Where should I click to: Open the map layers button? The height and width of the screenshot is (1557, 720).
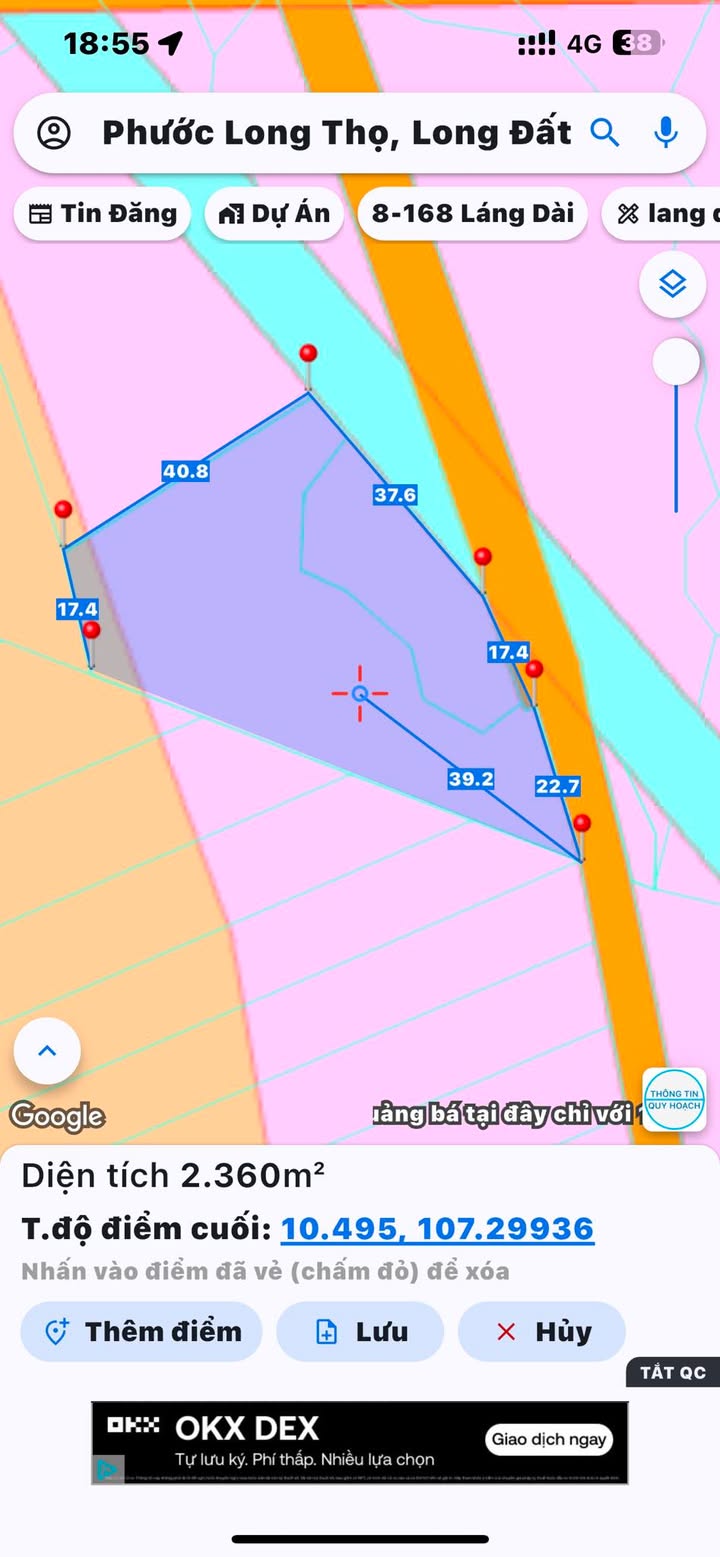[x=673, y=285]
